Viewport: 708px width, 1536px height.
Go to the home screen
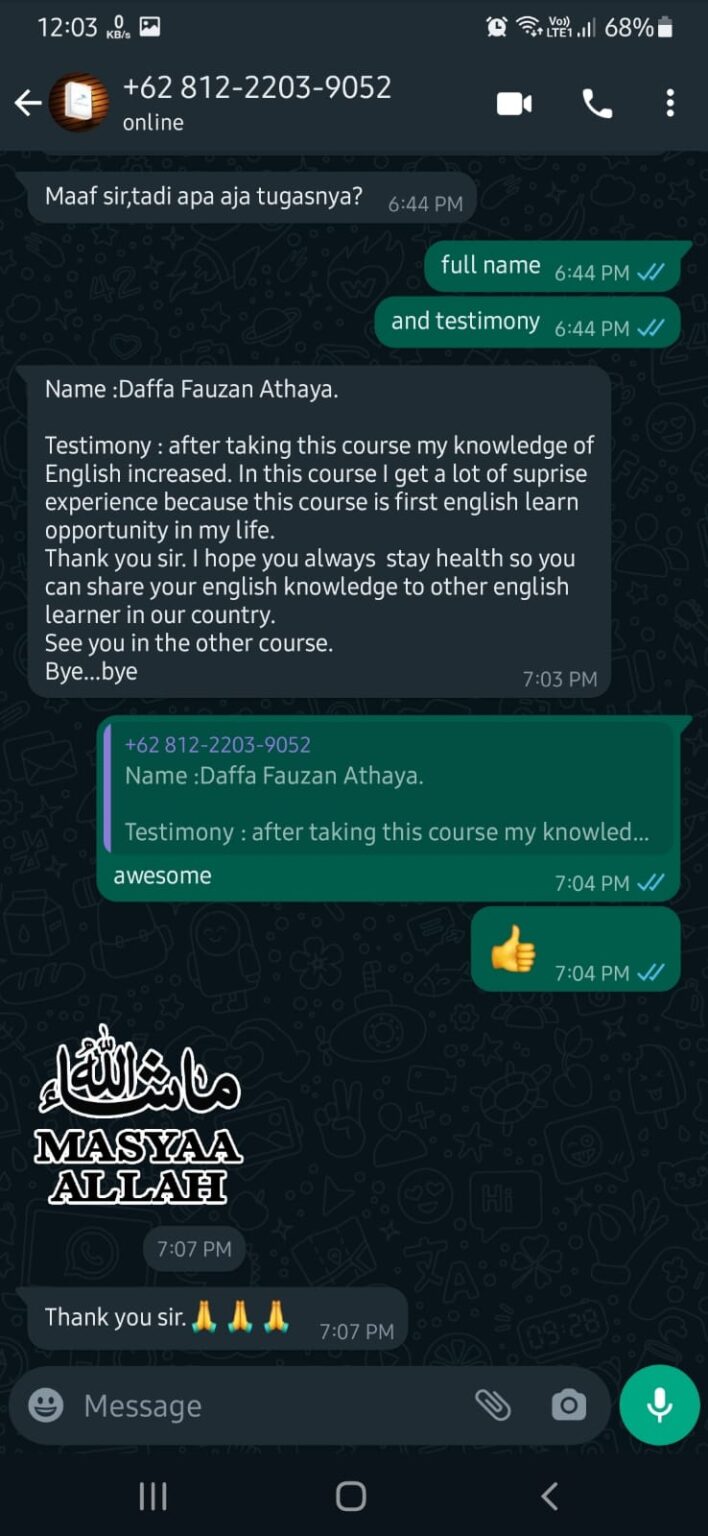click(x=351, y=1496)
